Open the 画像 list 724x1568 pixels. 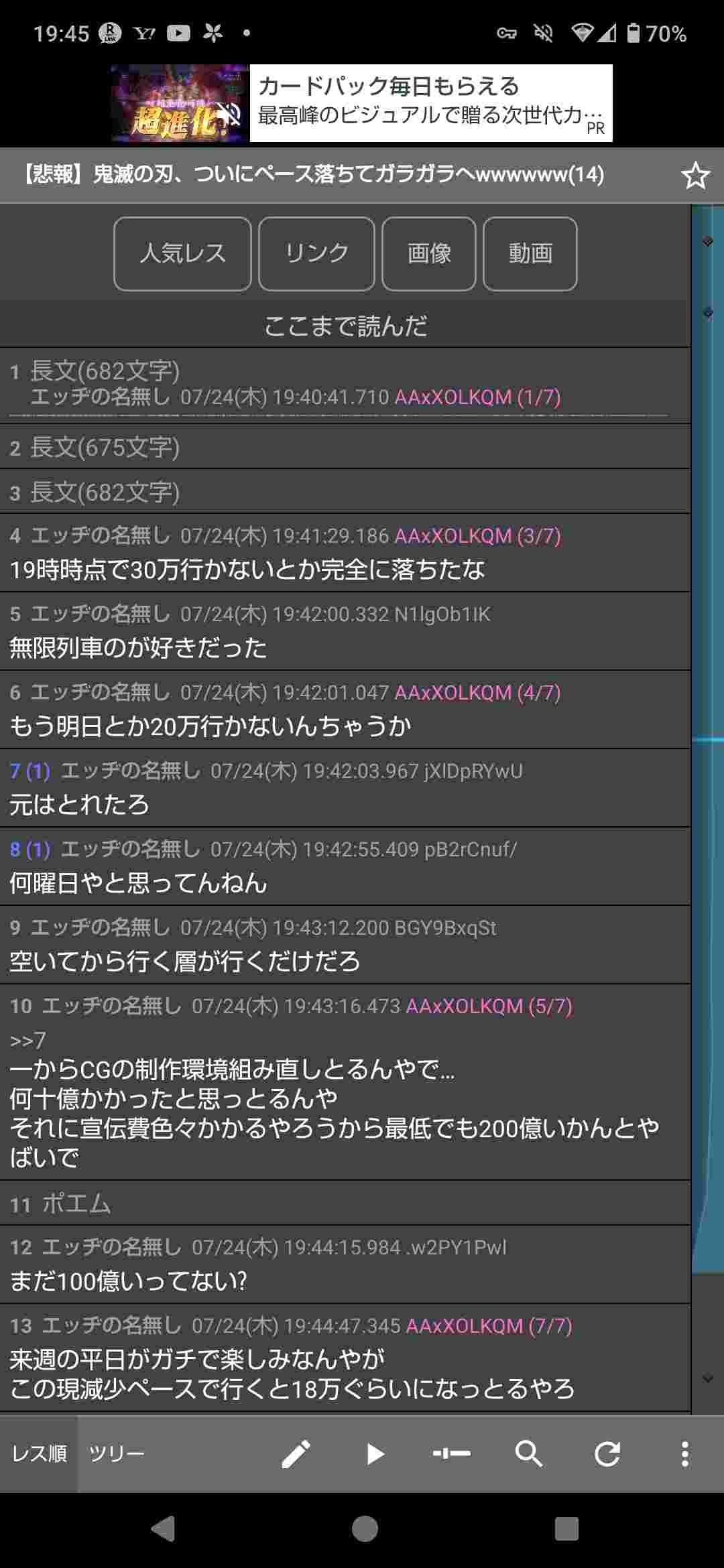click(x=429, y=253)
